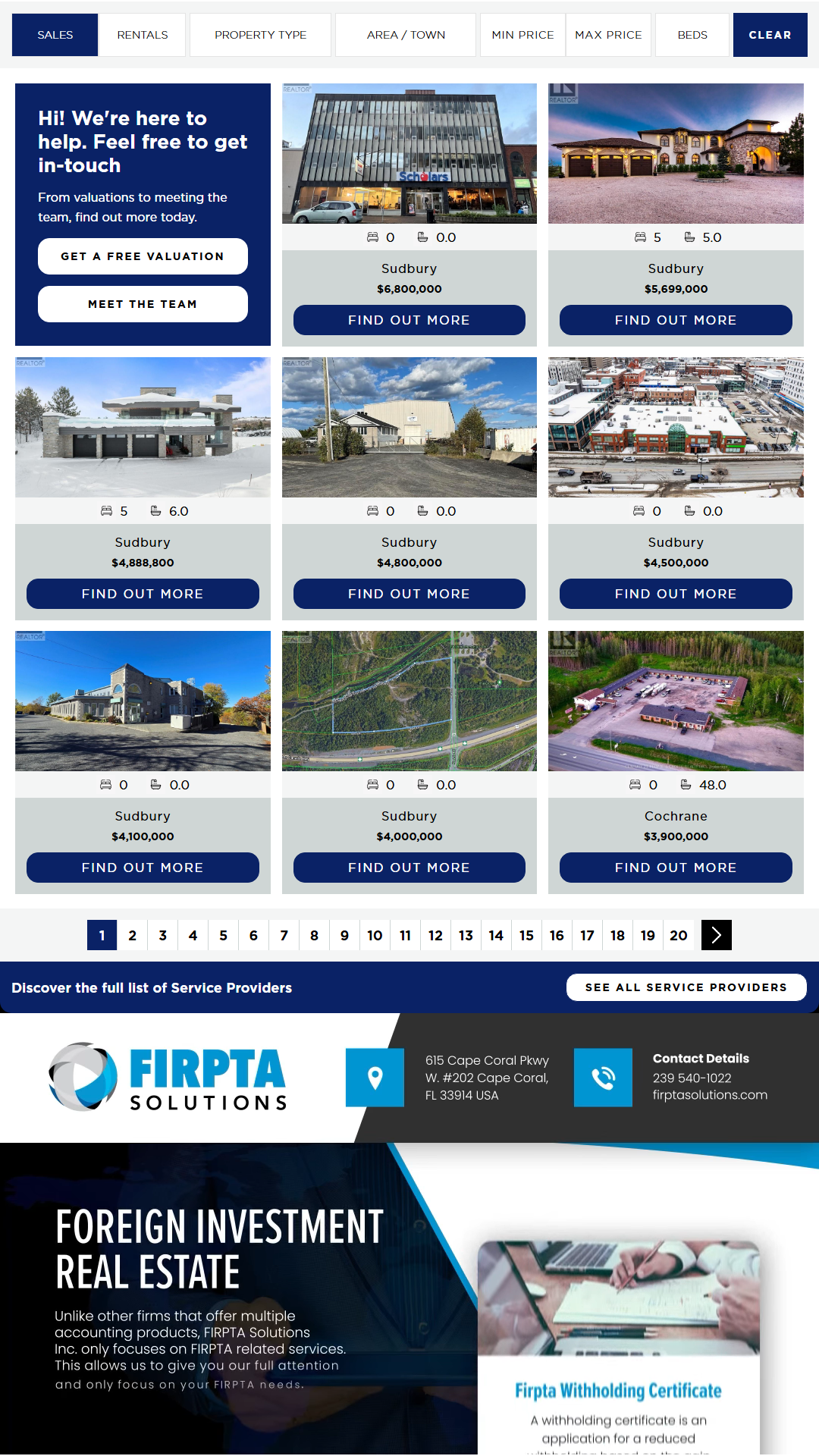Tap Get a Free Valuation
819x1456 pixels.
pyautogui.click(x=143, y=256)
